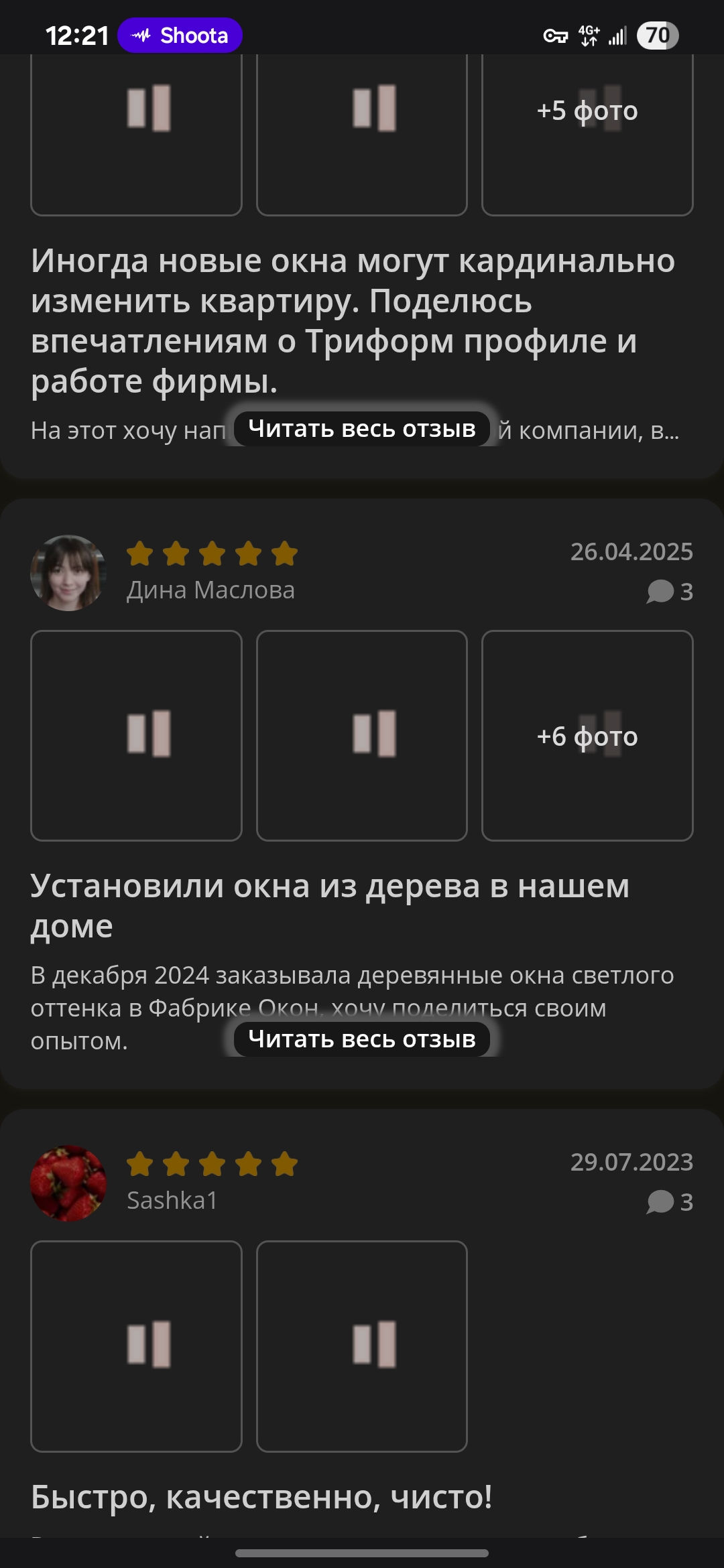Open first photo in Sashka1's review
This screenshot has height=1568, width=724.
[136, 1346]
